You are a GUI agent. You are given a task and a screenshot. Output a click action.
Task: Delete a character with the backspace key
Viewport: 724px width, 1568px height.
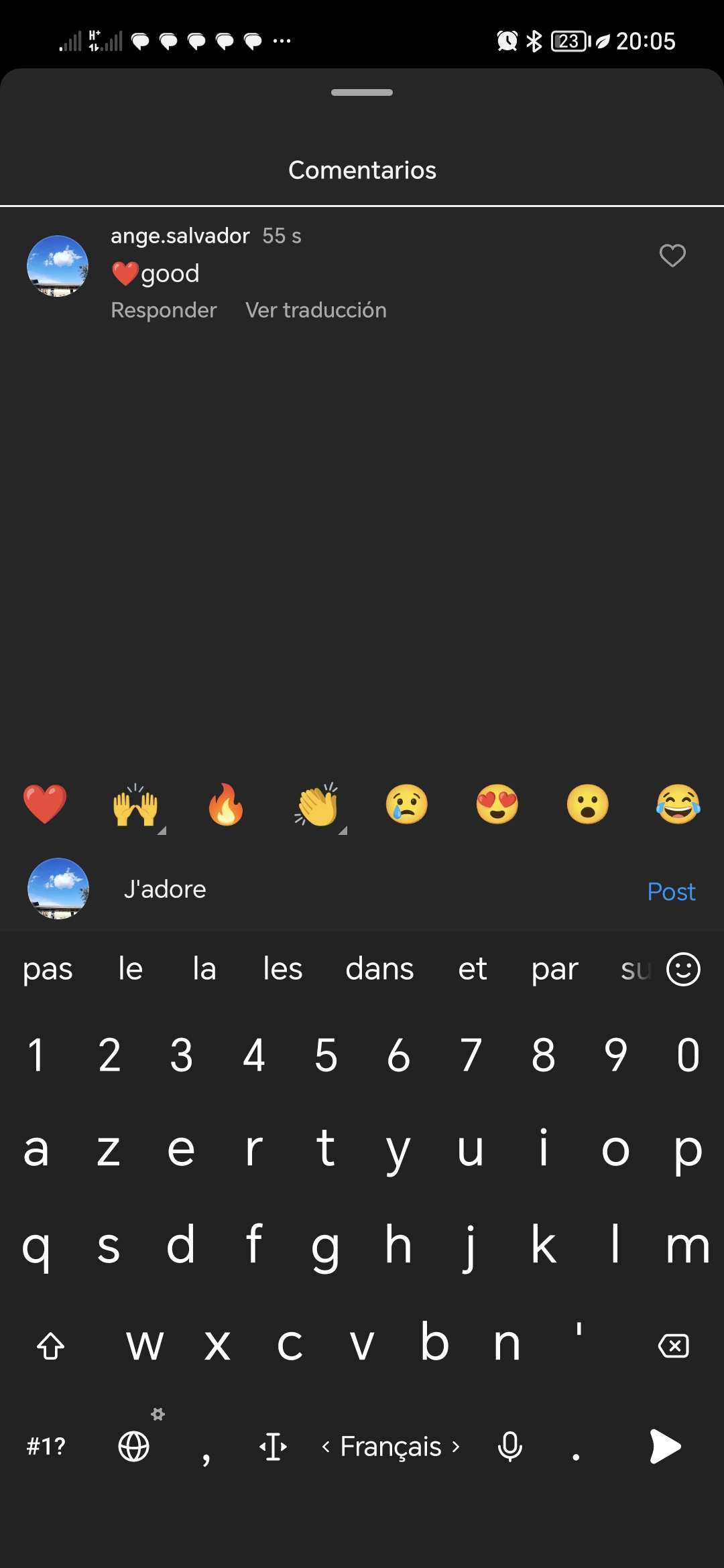tap(673, 1345)
